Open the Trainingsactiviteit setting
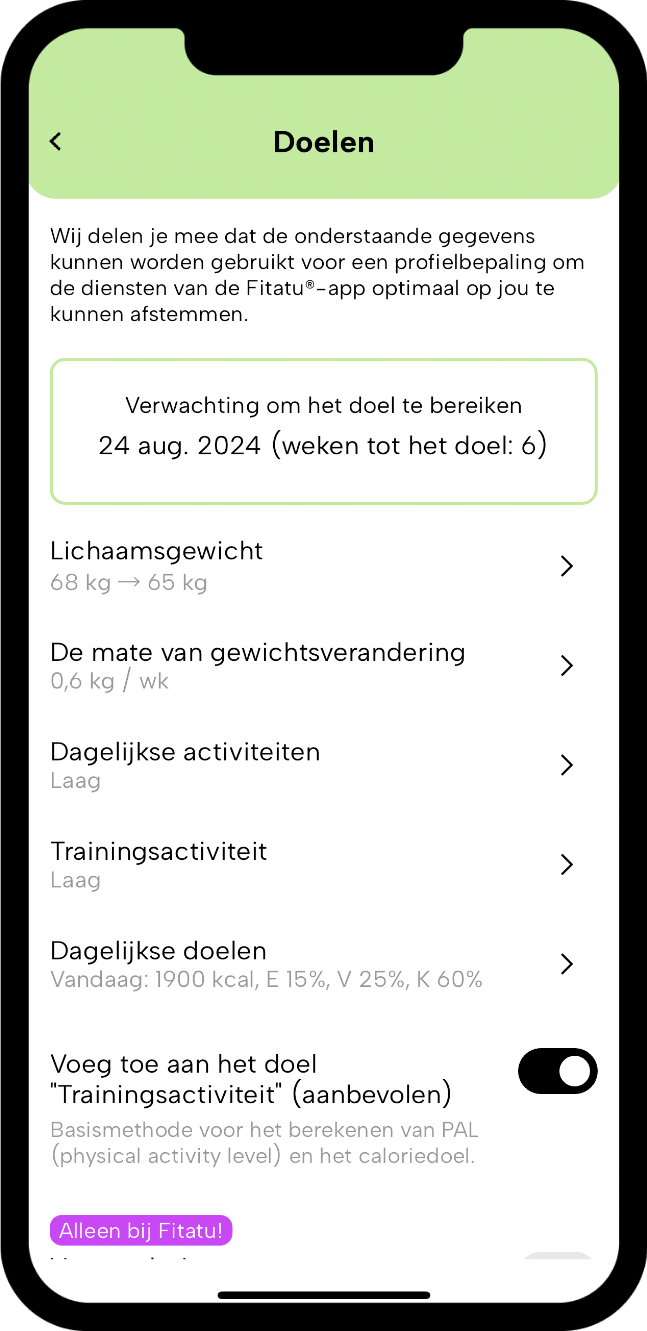 tap(323, 865)
